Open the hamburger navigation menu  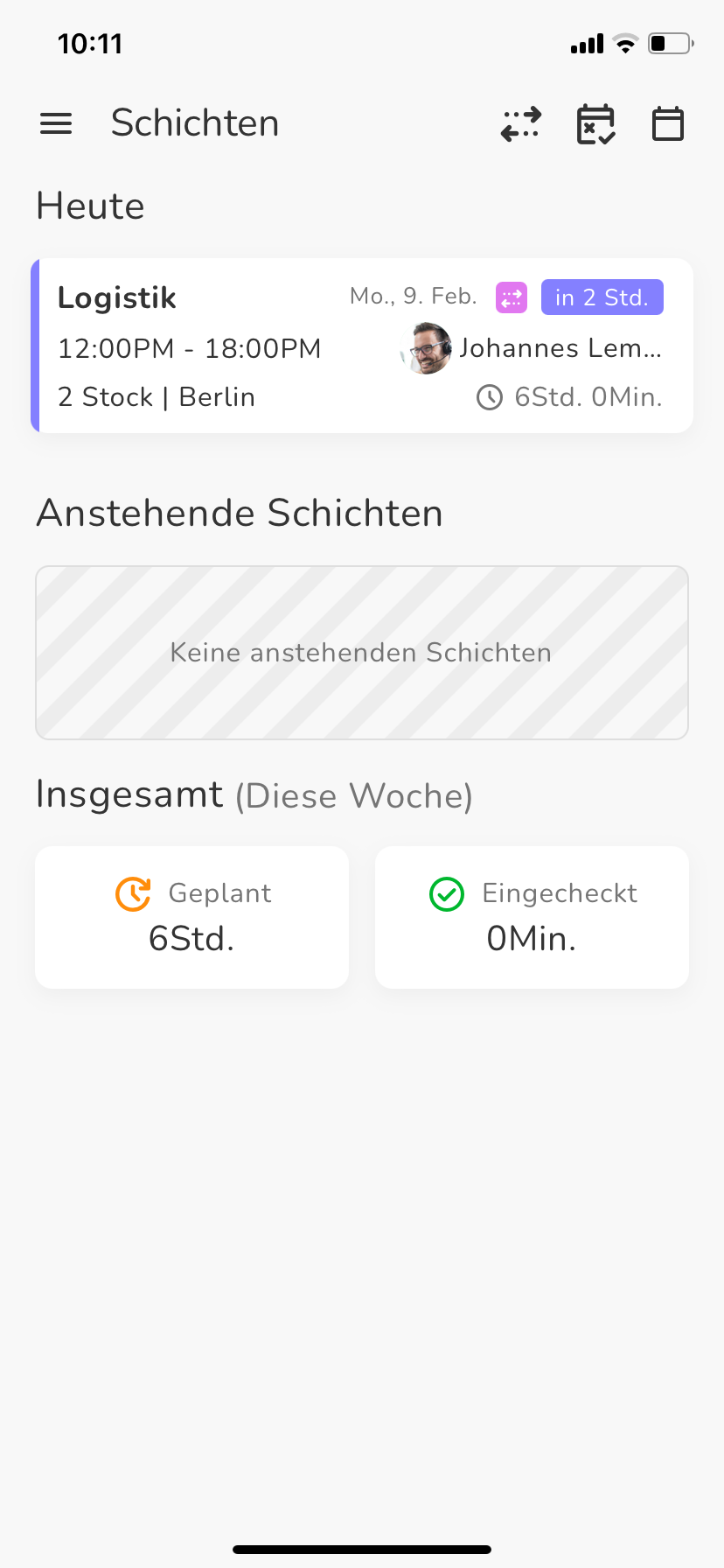[x=56, y=123]
